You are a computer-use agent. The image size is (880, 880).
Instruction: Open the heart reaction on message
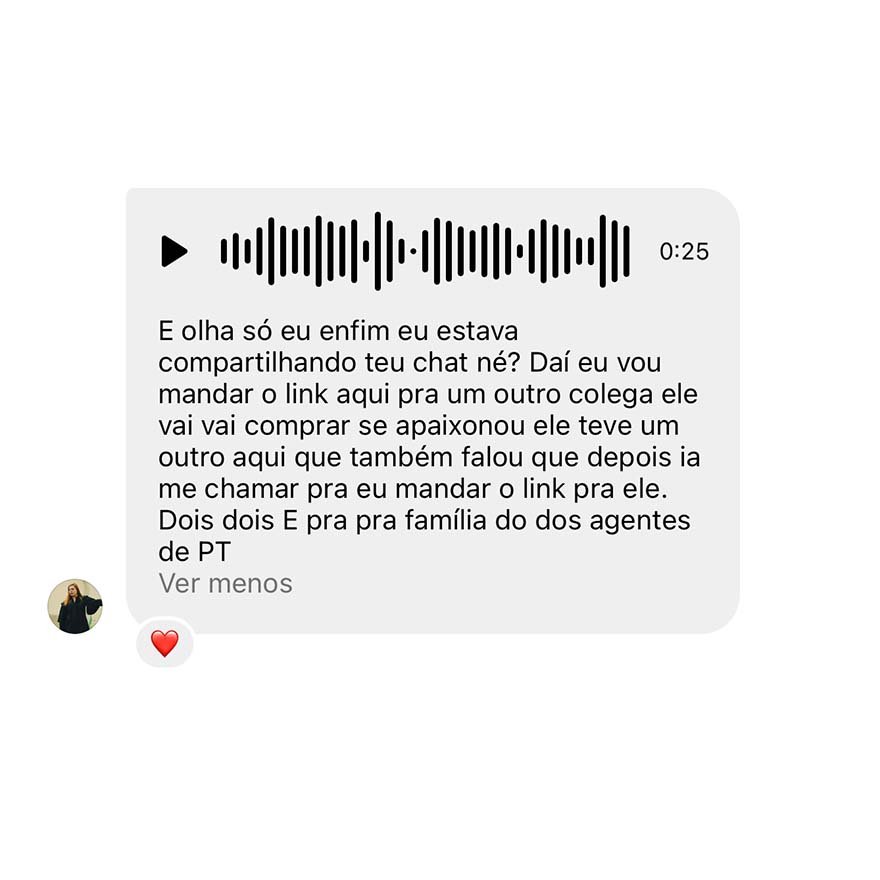pyautogui.click(x=164, y=643)
